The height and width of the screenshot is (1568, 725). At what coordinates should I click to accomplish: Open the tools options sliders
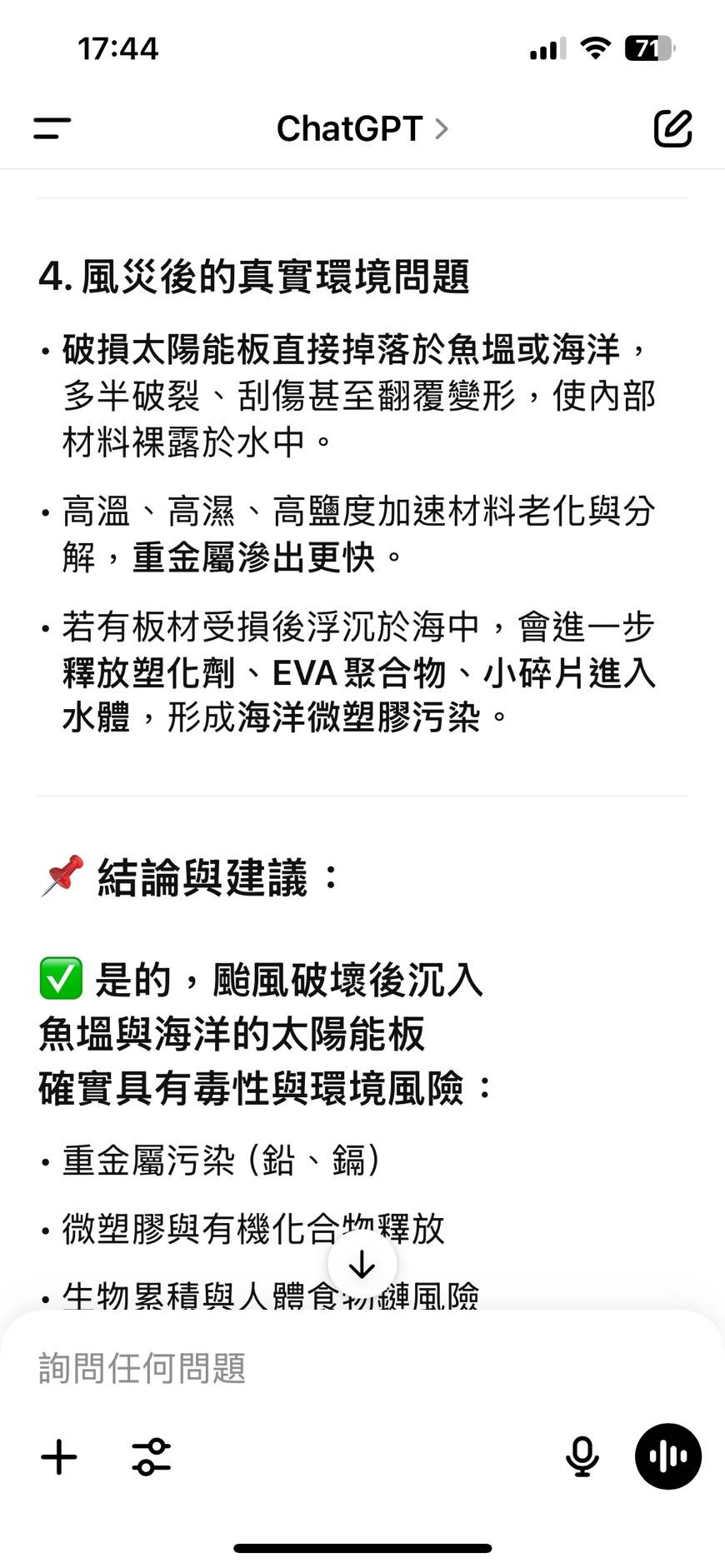(152, 1457)
